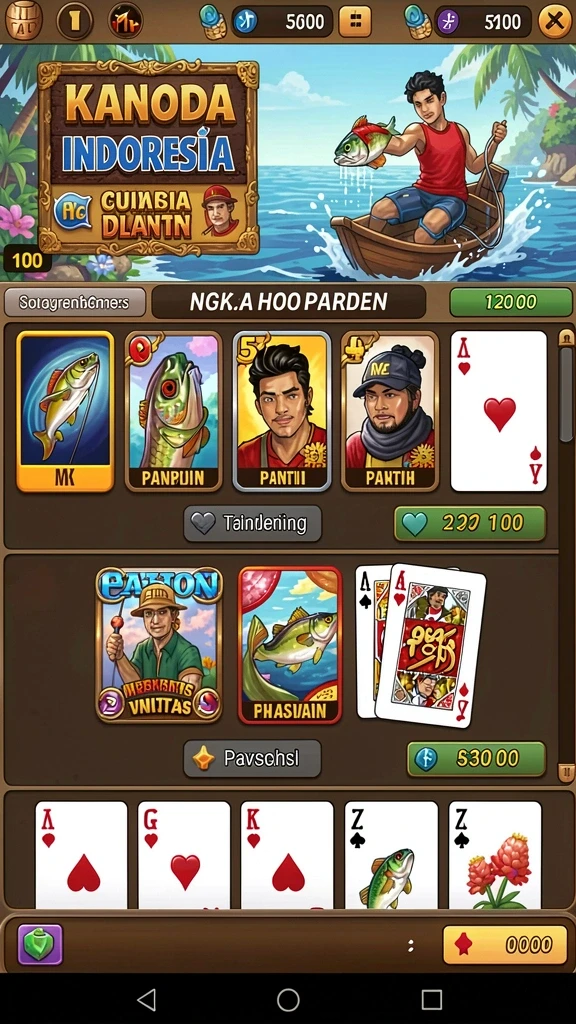Tap the system home button
Screen dimensions: 576x1024
288,999
